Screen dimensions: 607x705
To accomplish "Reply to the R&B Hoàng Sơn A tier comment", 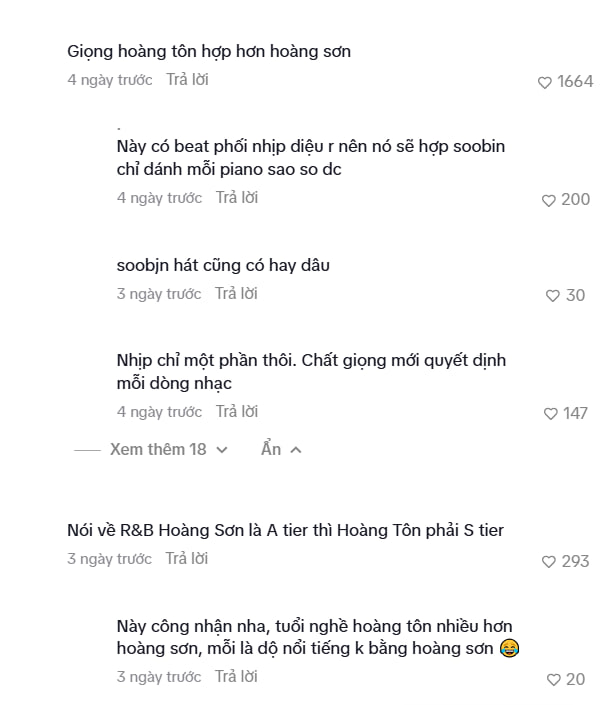I will click(x=187, y=559).
